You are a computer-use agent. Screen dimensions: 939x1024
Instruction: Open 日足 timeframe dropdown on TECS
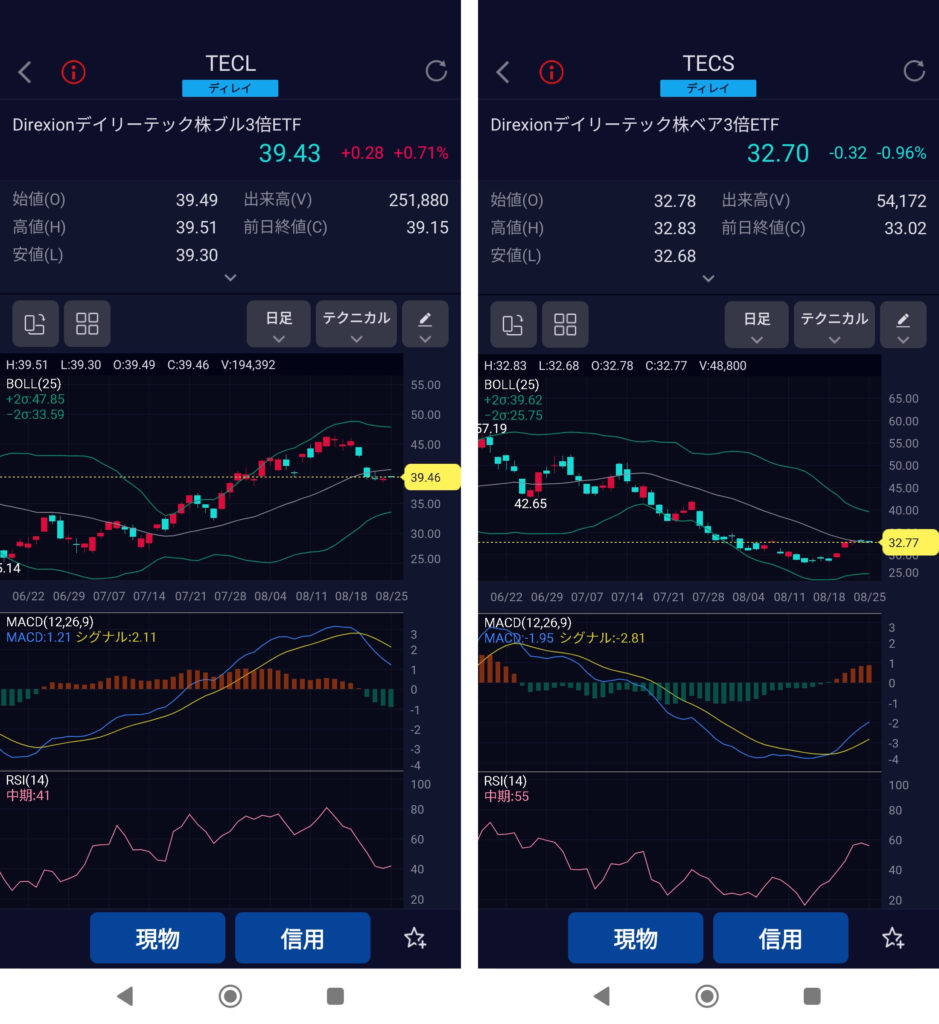pos(757,324)
